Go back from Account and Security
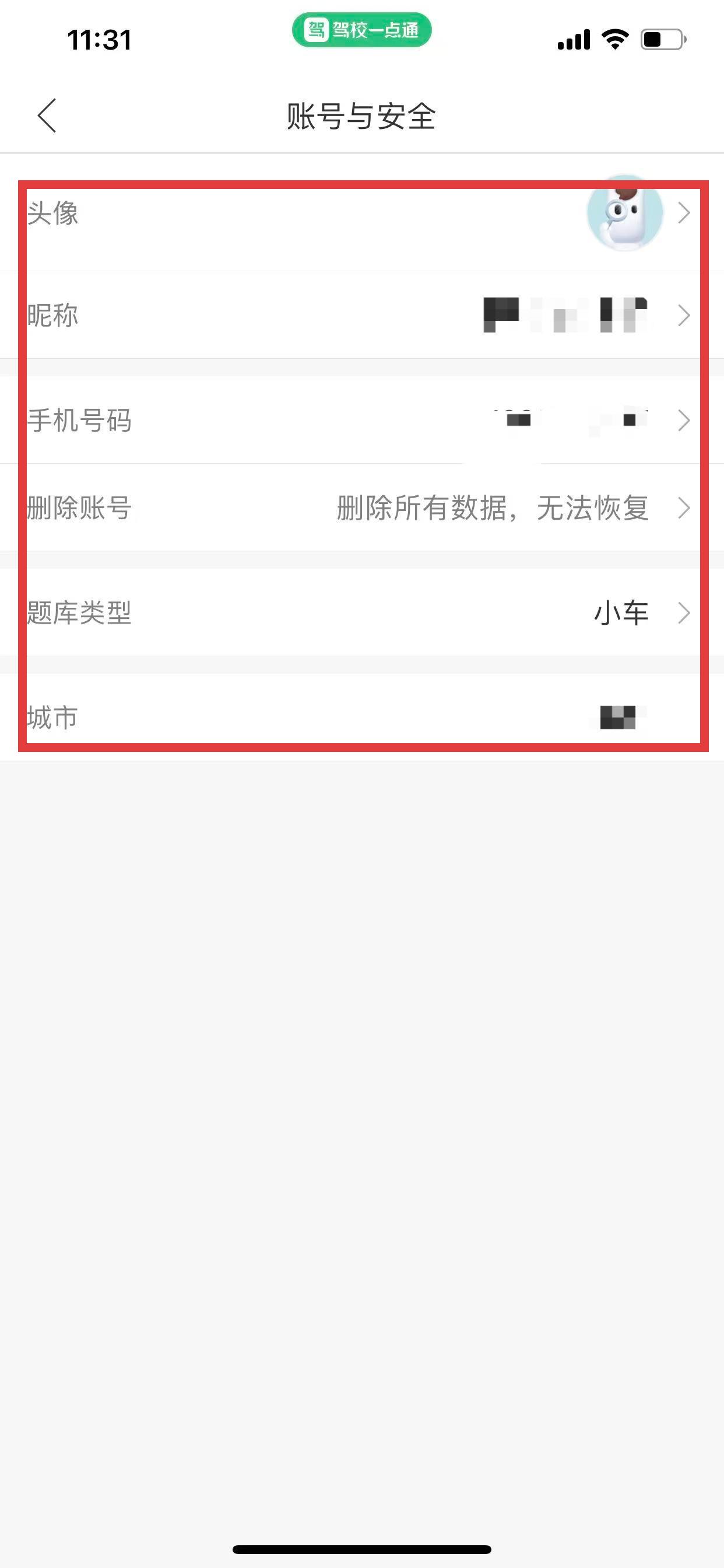 (x=47, y=115)
